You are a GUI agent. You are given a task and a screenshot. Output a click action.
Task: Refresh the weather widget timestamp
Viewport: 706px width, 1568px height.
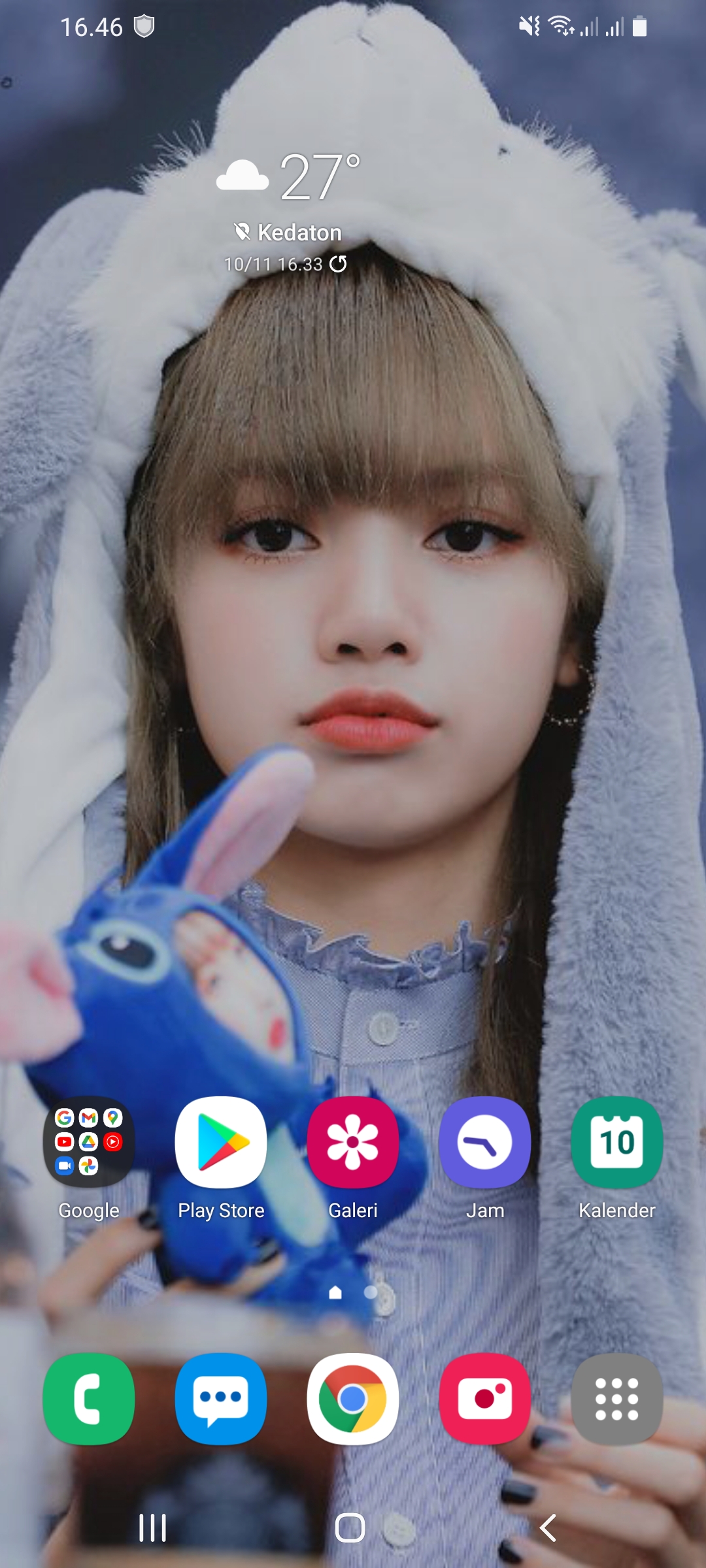point(339,264)
